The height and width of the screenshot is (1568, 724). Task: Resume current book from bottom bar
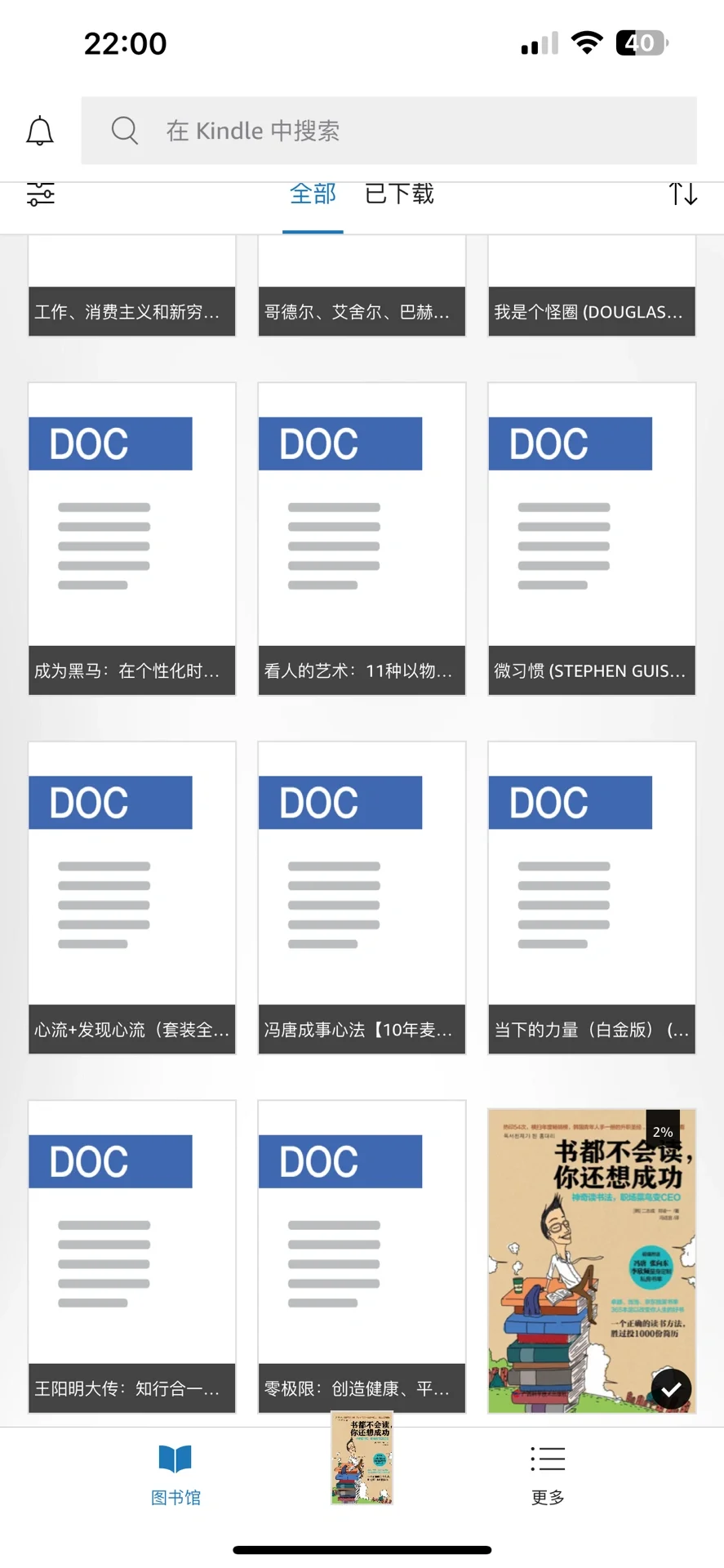pyautogui.click(x=362, y=1459)
